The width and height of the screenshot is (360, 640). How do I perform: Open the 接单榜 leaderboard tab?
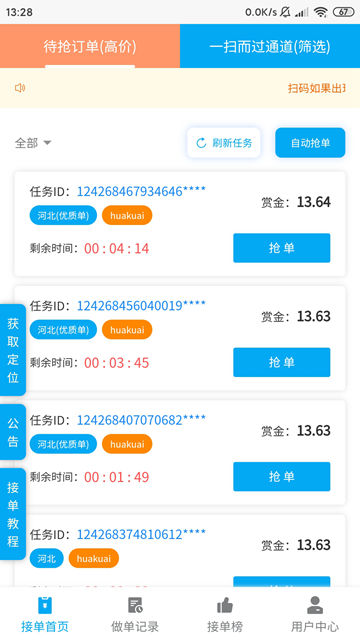pyautogui.click(x=225, y=614)
